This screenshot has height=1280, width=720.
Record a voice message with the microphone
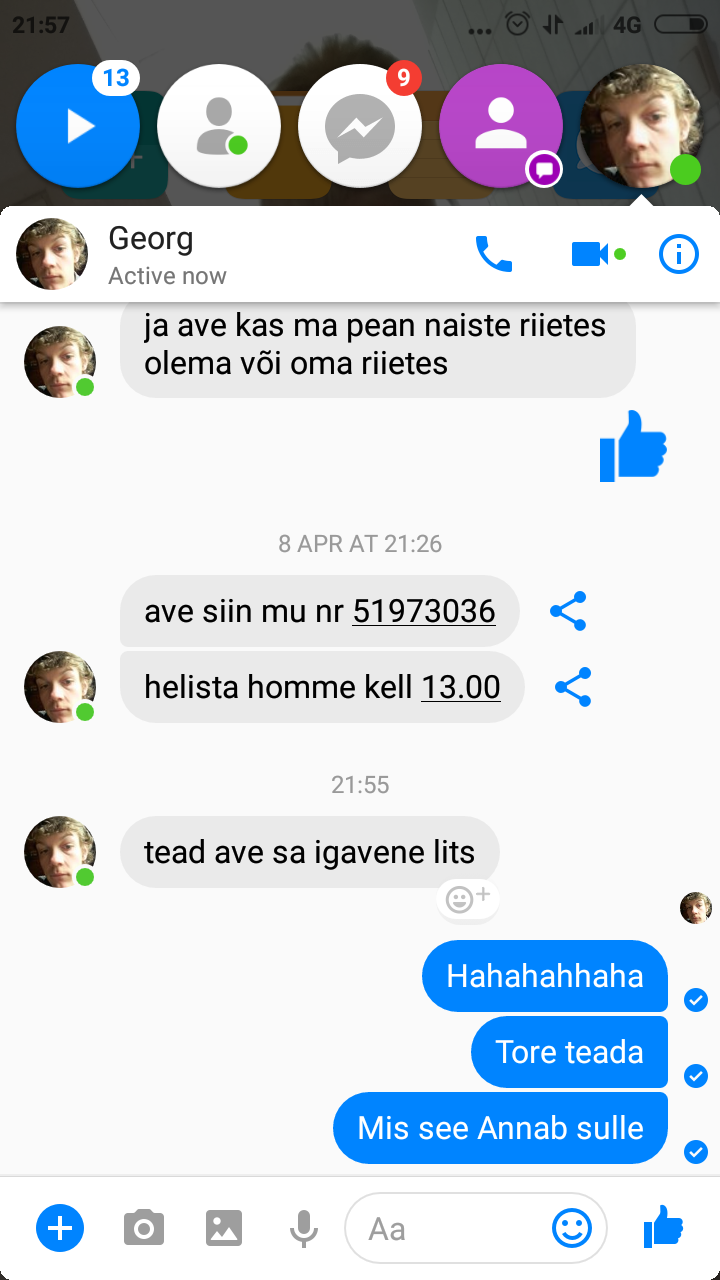(x=303, y=1228)
